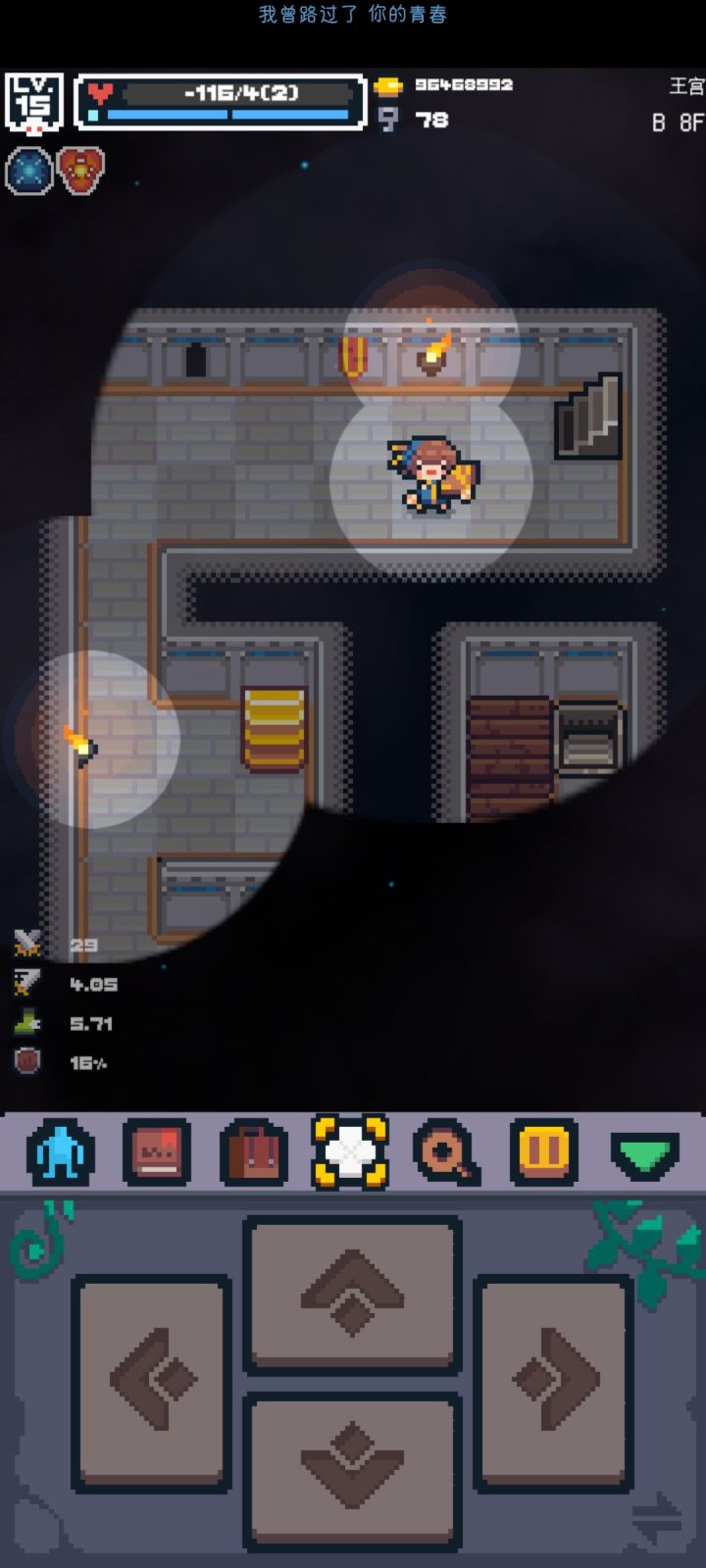Screen dimensions: 706x1568
Task: Move the character up
Action: click(x=352, y=1294)
